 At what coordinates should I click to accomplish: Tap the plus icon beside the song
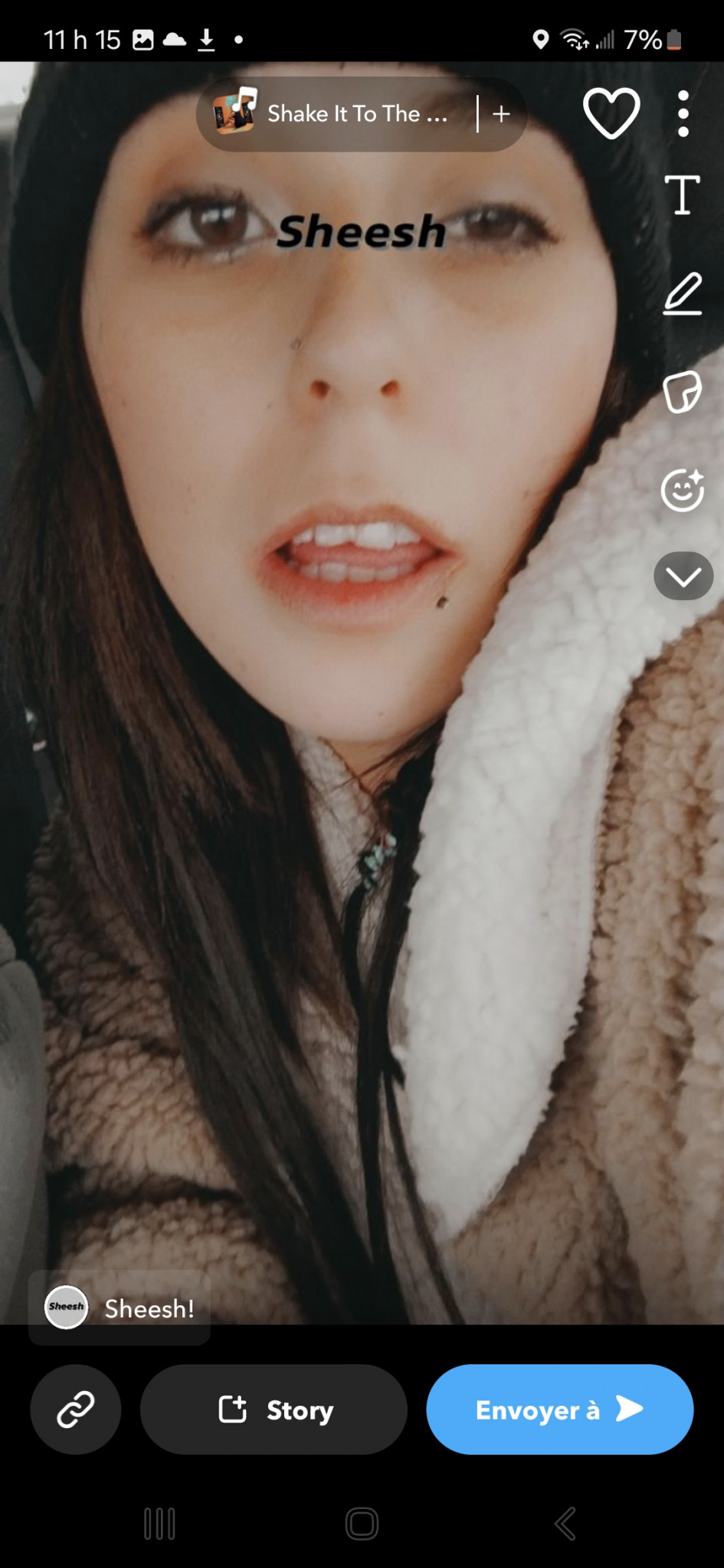[x=502, y=114]
